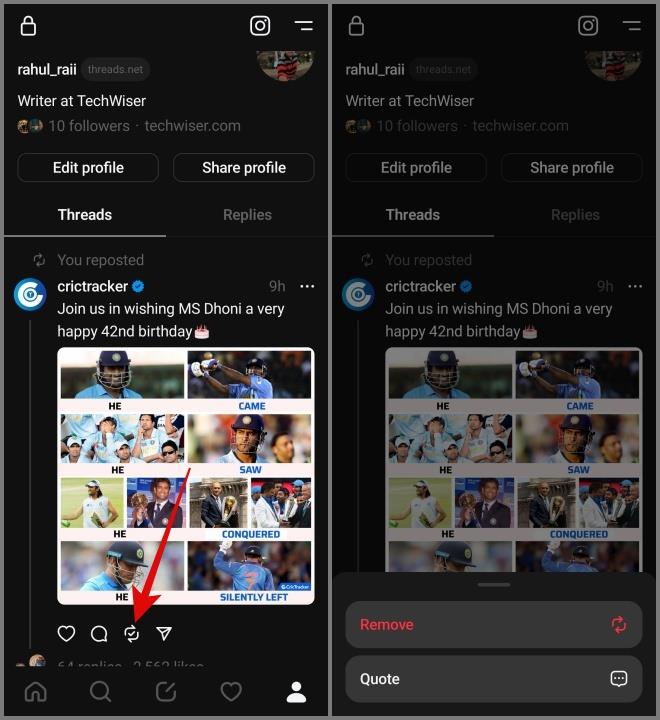Remove the repost from the bottom sheet
This screenshot has width=660, height=720.
coord(493,625)
